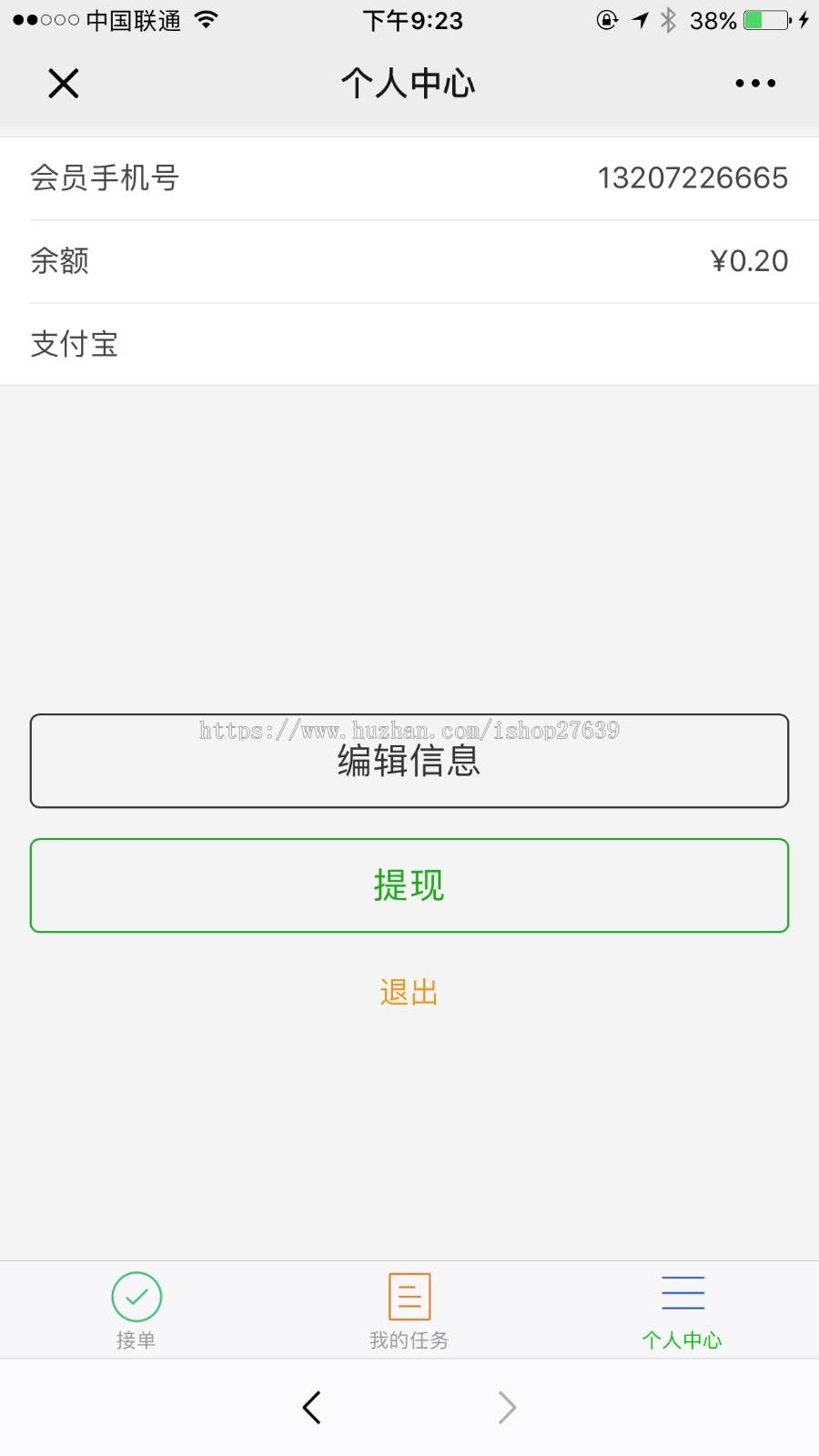Select the 个人中心 lines icon
Image resolution: width=819 pixels, height=1456 pixels.
(682, 1293)
